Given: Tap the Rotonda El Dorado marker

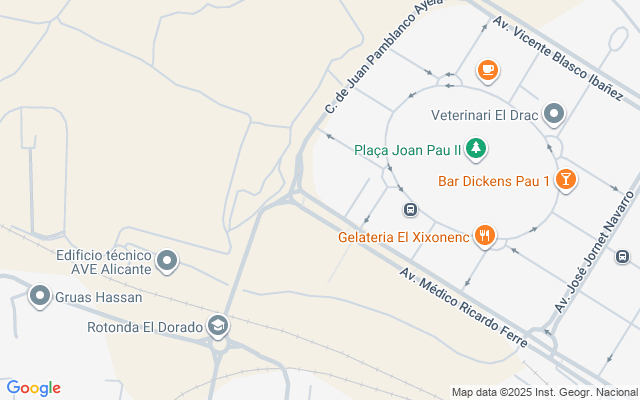Looking at the screenshot, I should click(x=217, y=325).
